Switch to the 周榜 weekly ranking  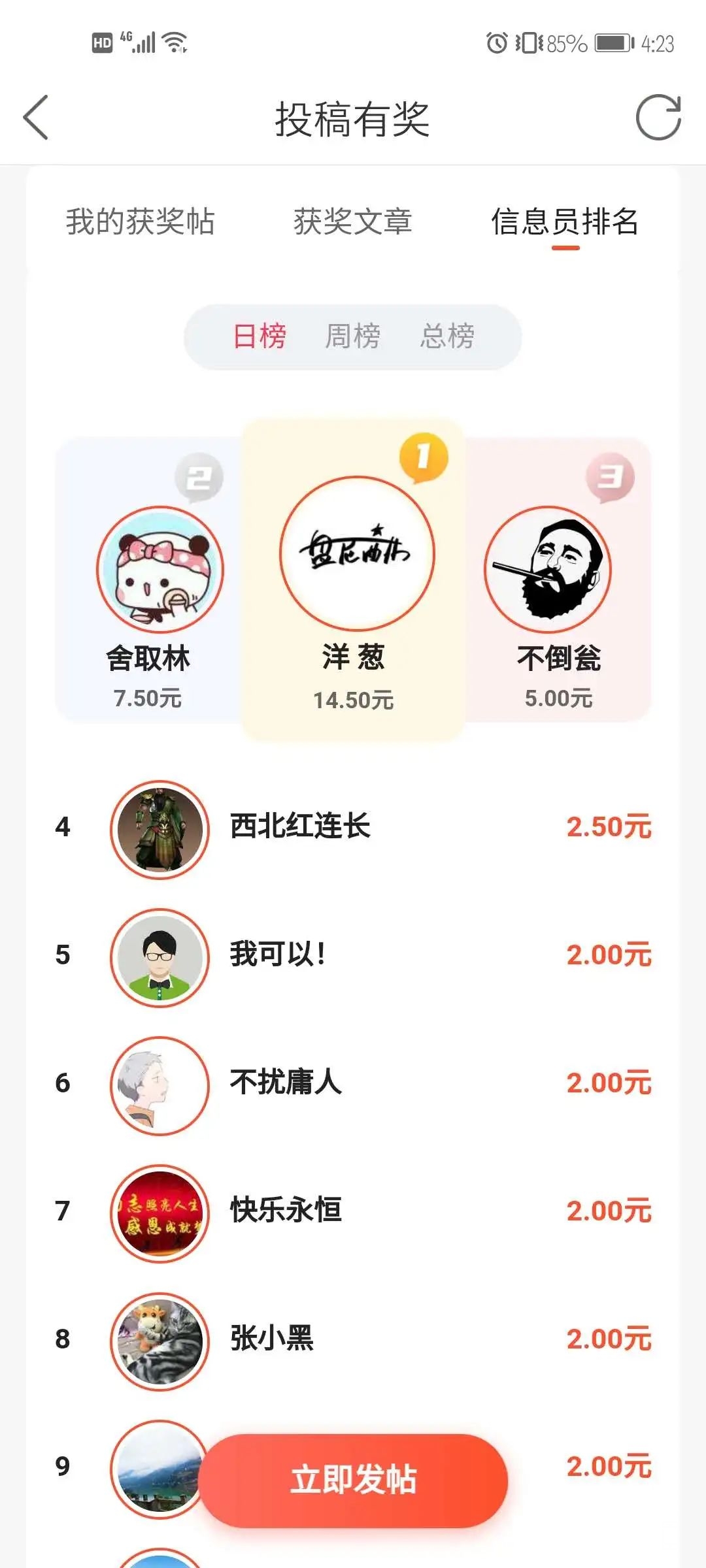point(353,336)
